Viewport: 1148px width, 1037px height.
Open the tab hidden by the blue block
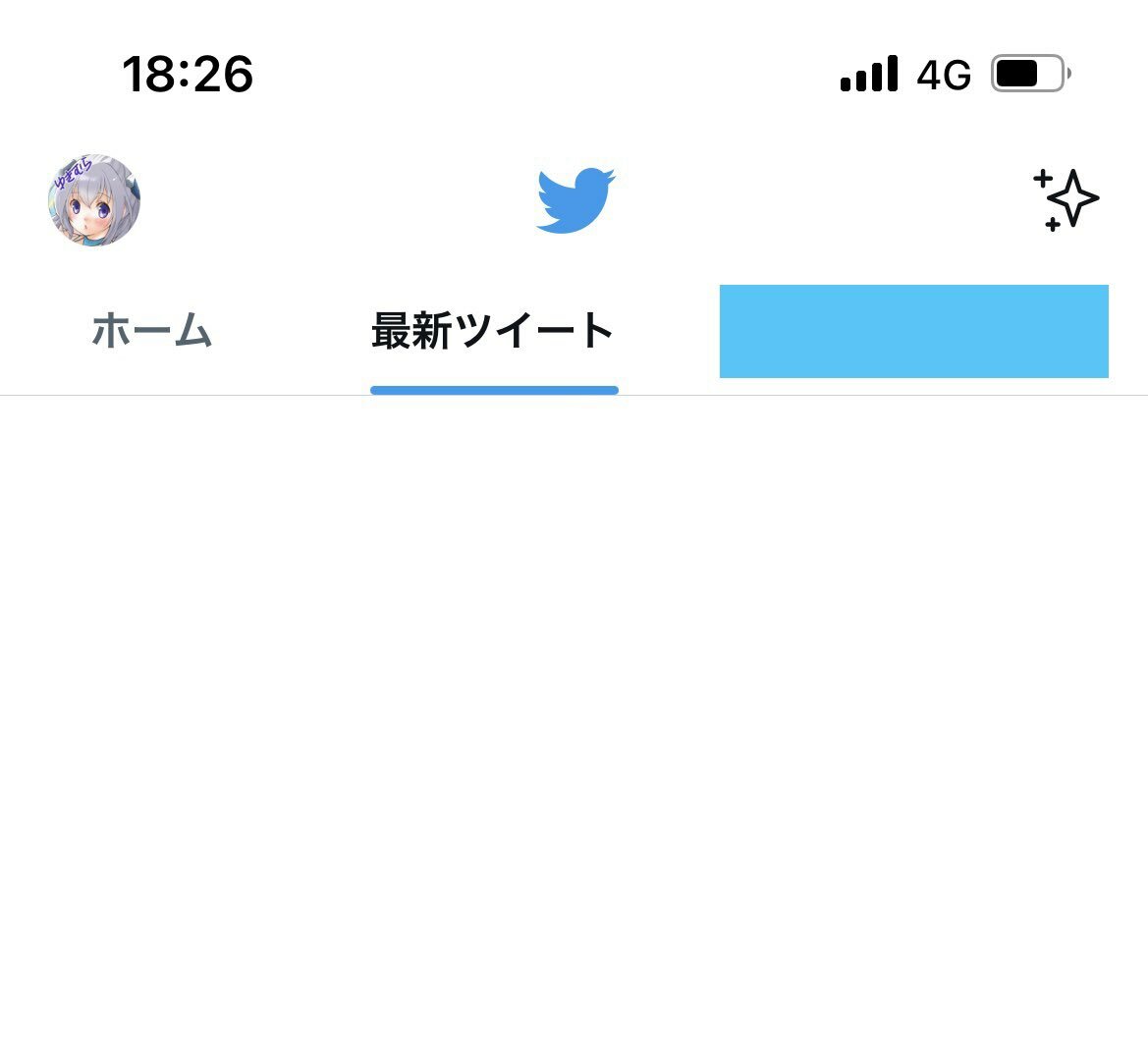[913, 332]
